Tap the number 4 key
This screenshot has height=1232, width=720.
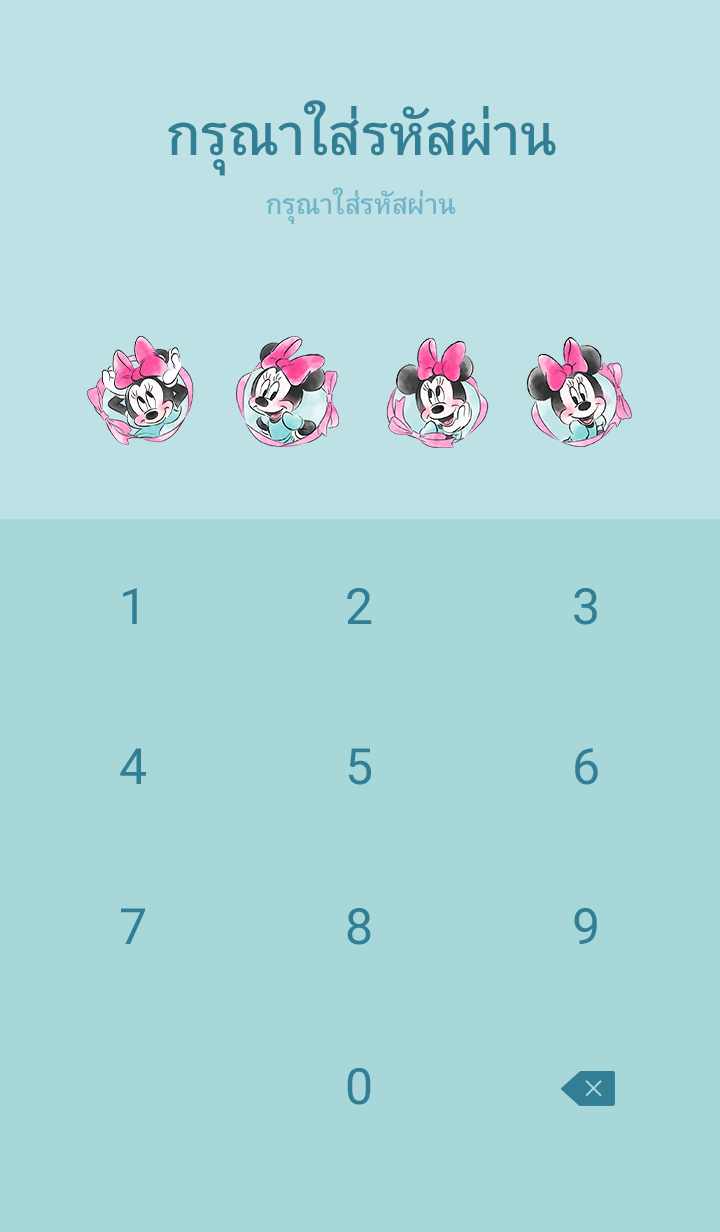click(x=133, y=767)
